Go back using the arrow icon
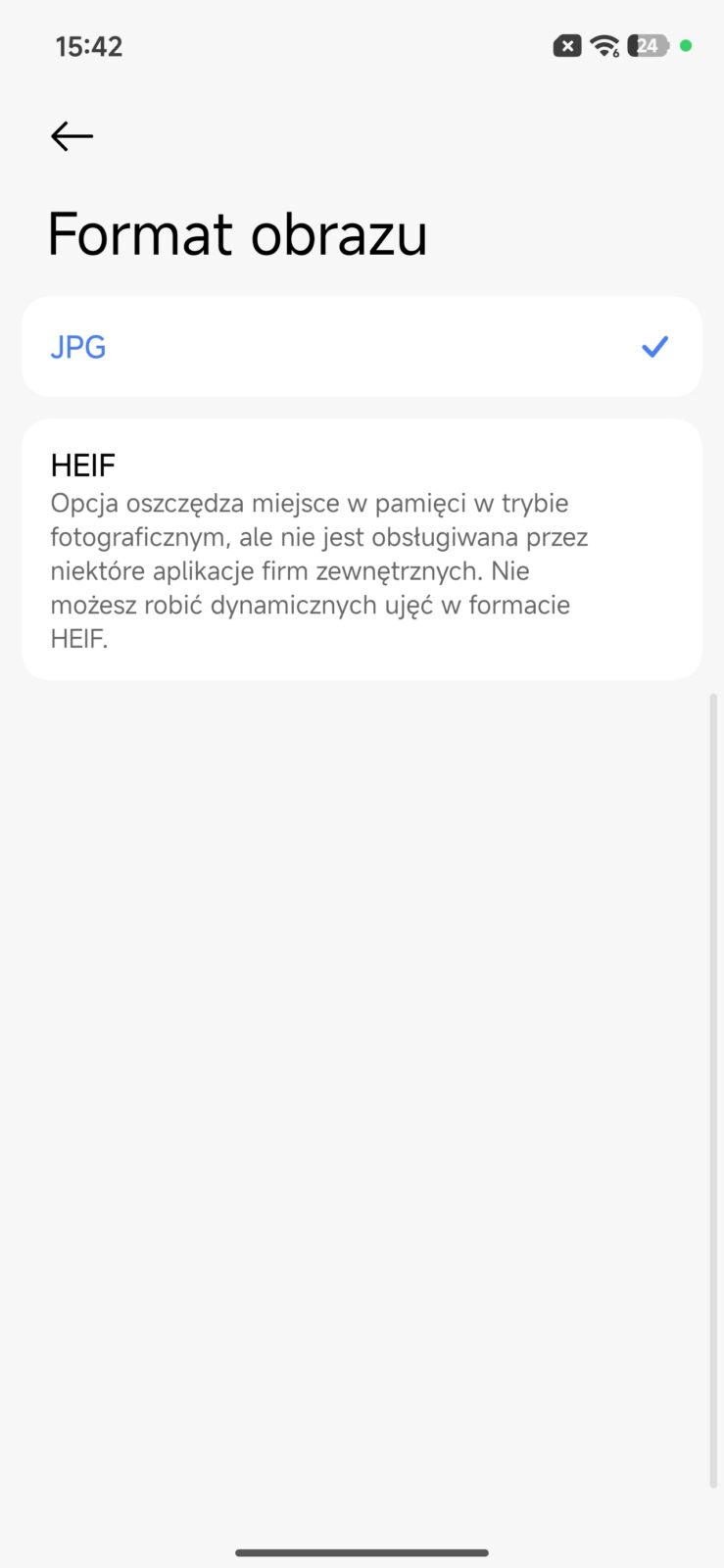 click(72, 136)
